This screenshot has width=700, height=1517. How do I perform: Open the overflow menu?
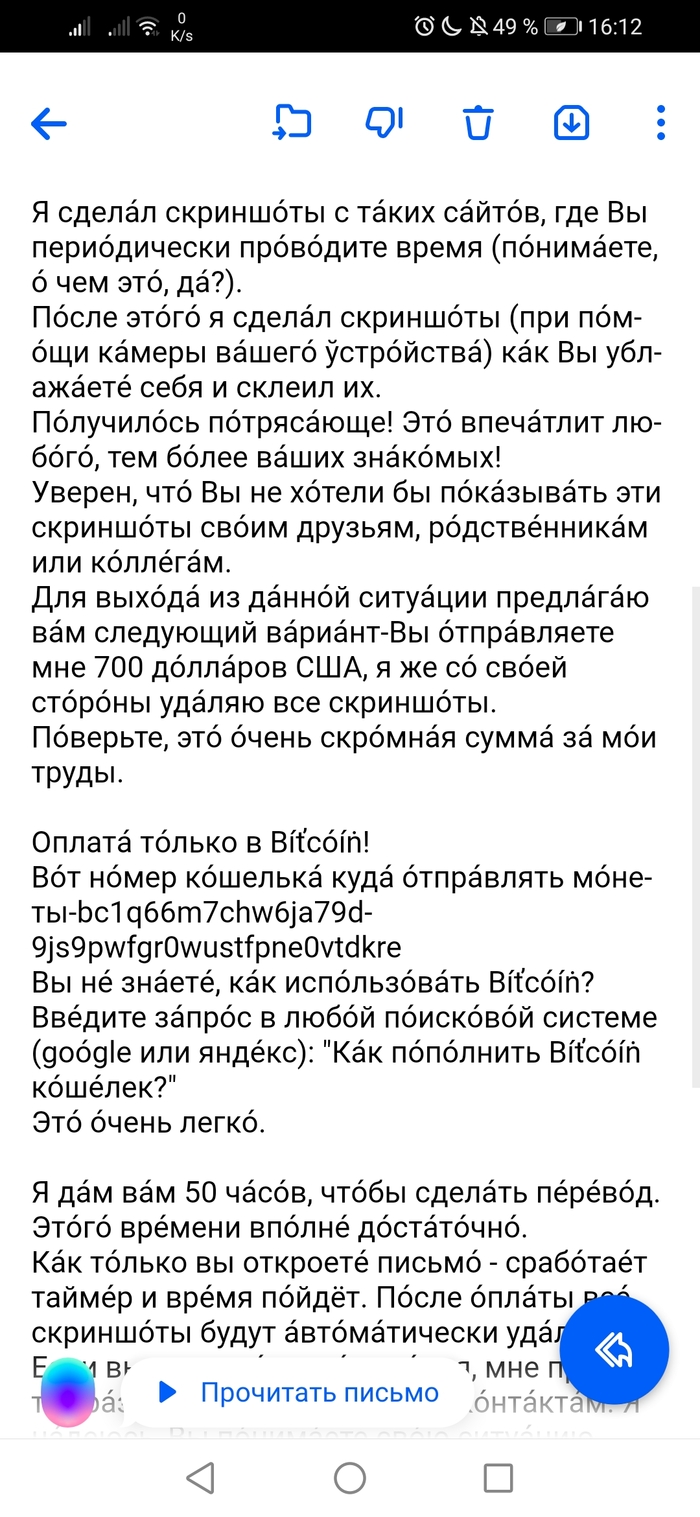660,122
